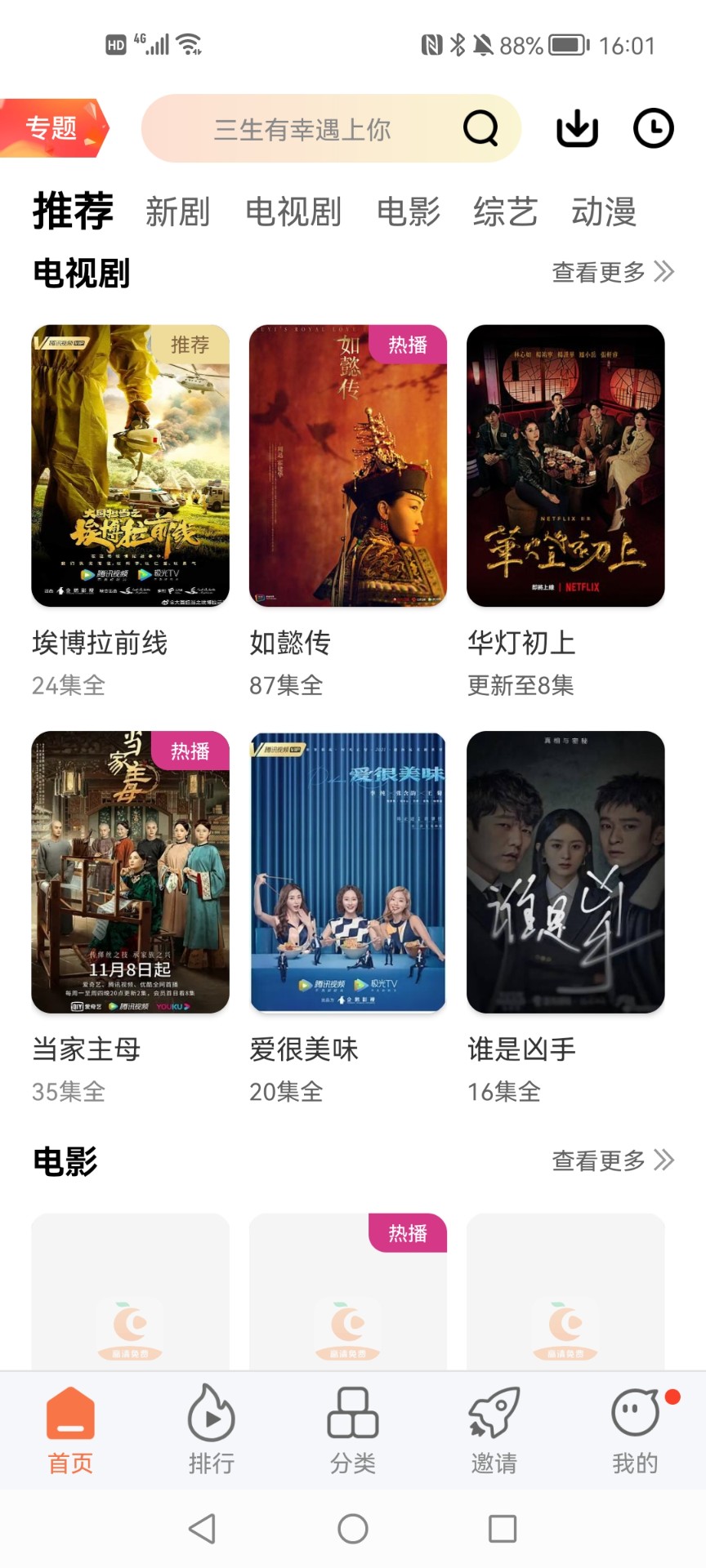Tap the search magnifier icon
The width and height of the screenshot is (706, 1568).
click(480, 129)
